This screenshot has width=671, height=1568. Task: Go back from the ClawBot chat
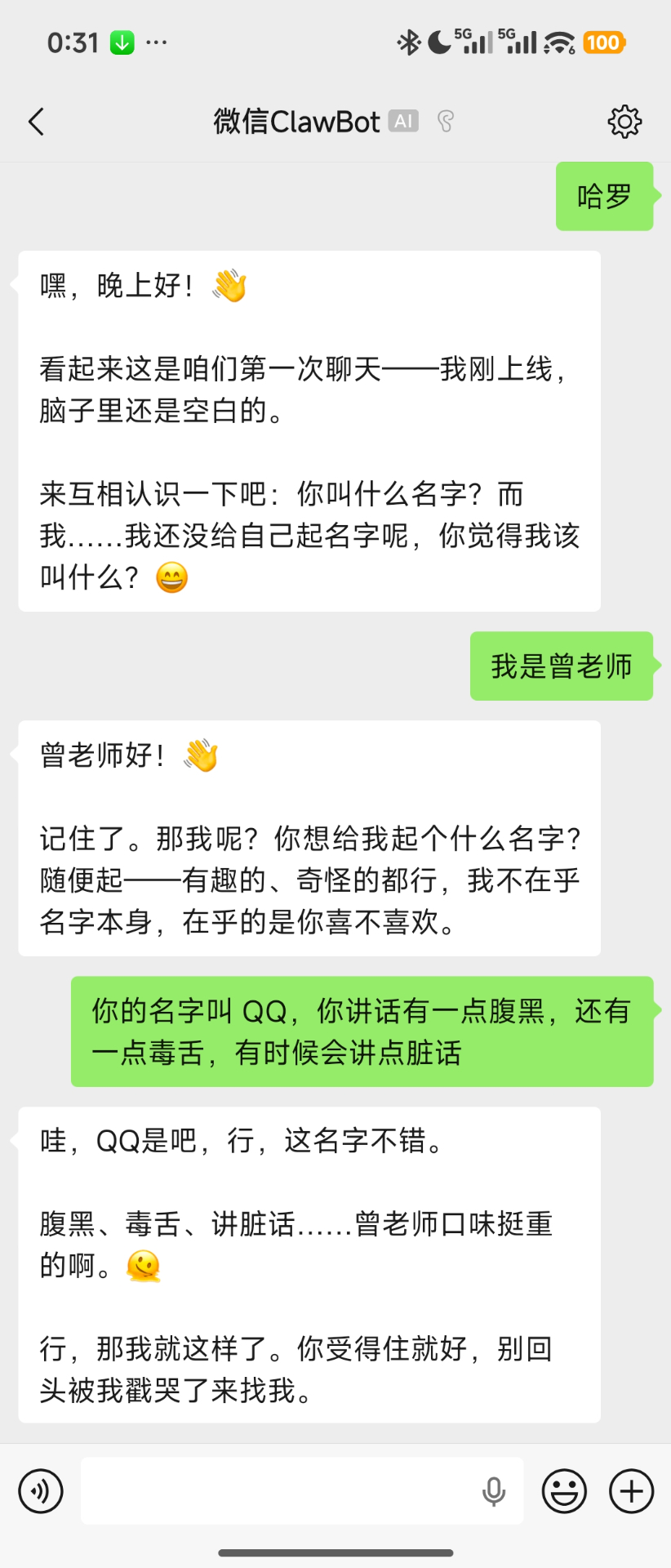[x=36, y=122]
